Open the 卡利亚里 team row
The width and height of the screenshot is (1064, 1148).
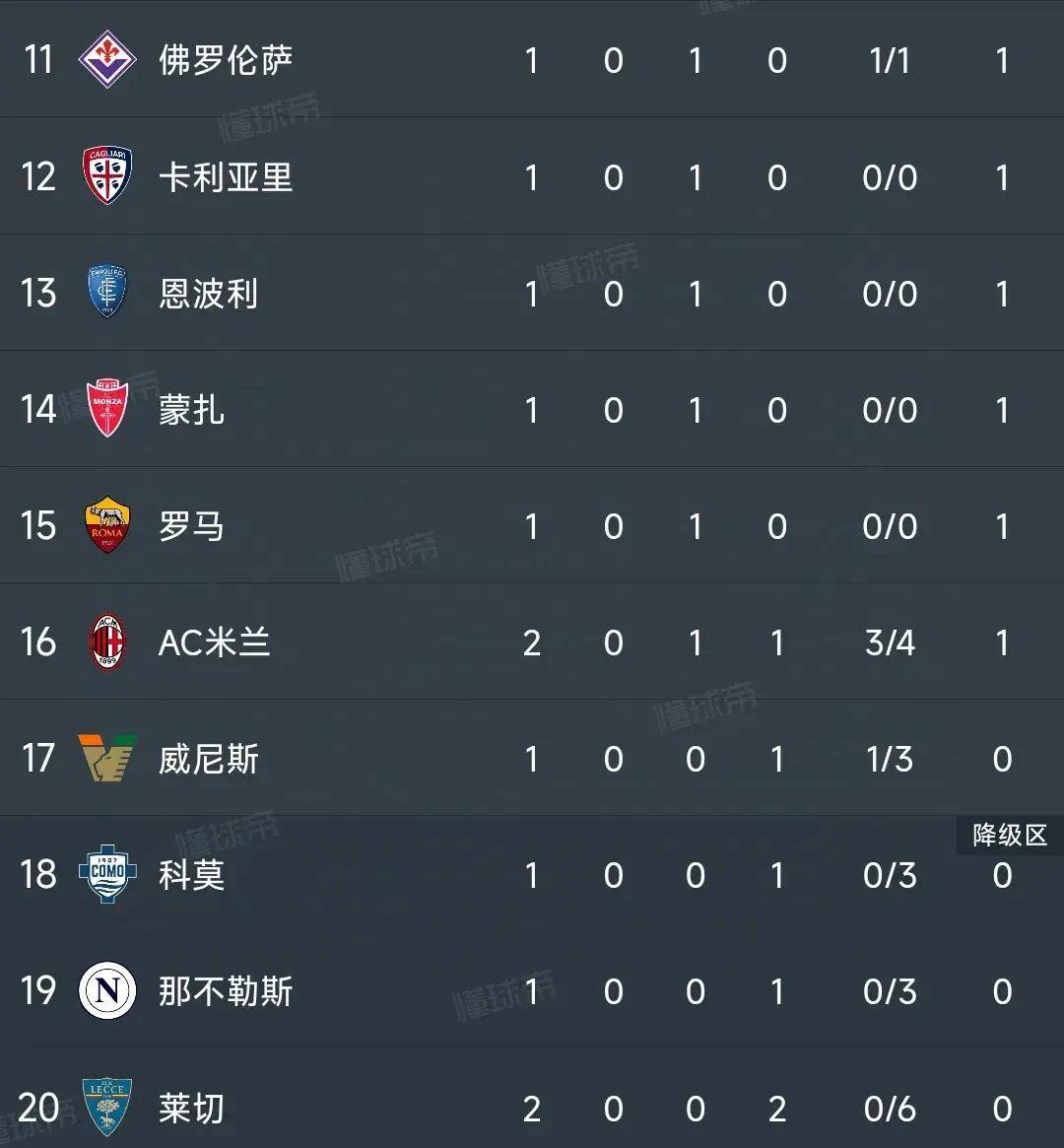click(x=226, y=177)
